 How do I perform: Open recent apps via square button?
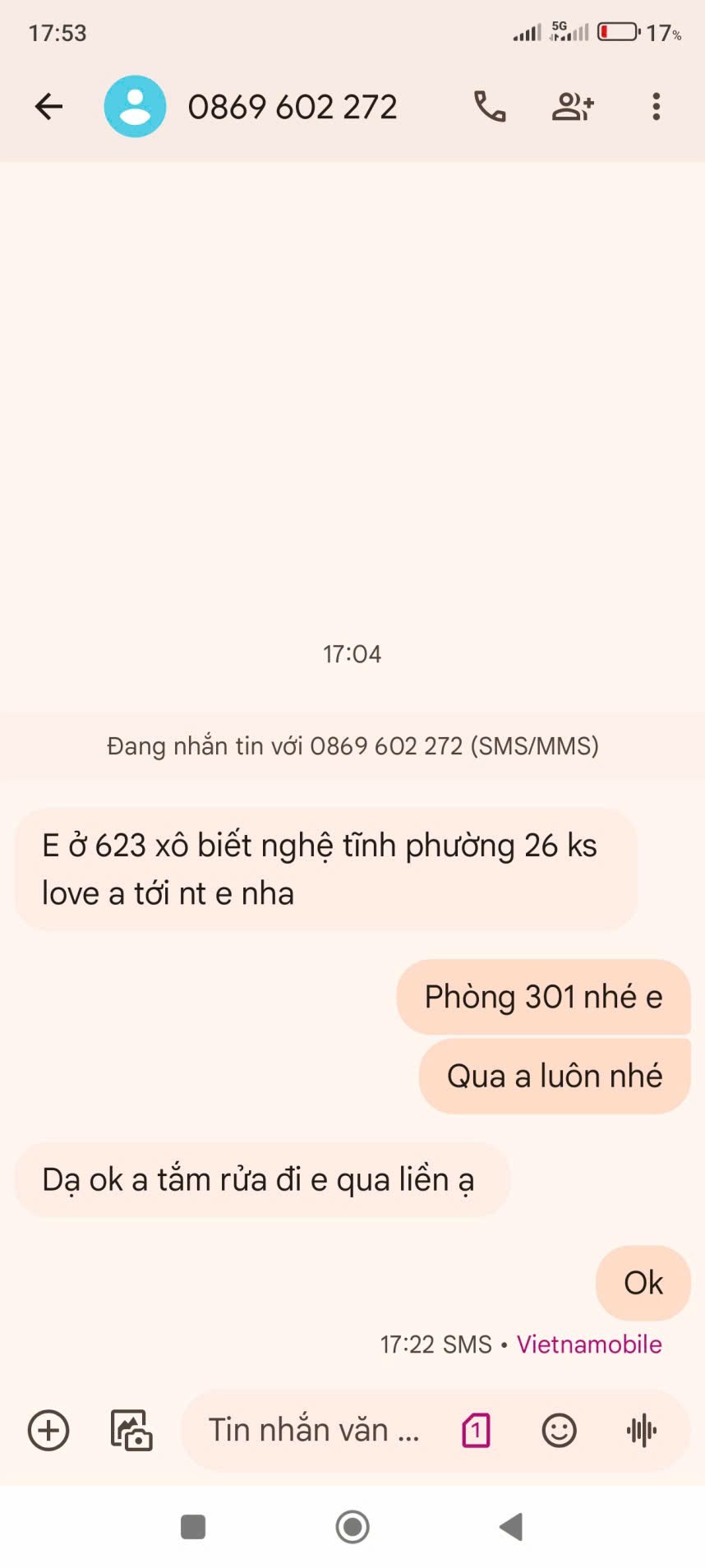point(193,1527)
